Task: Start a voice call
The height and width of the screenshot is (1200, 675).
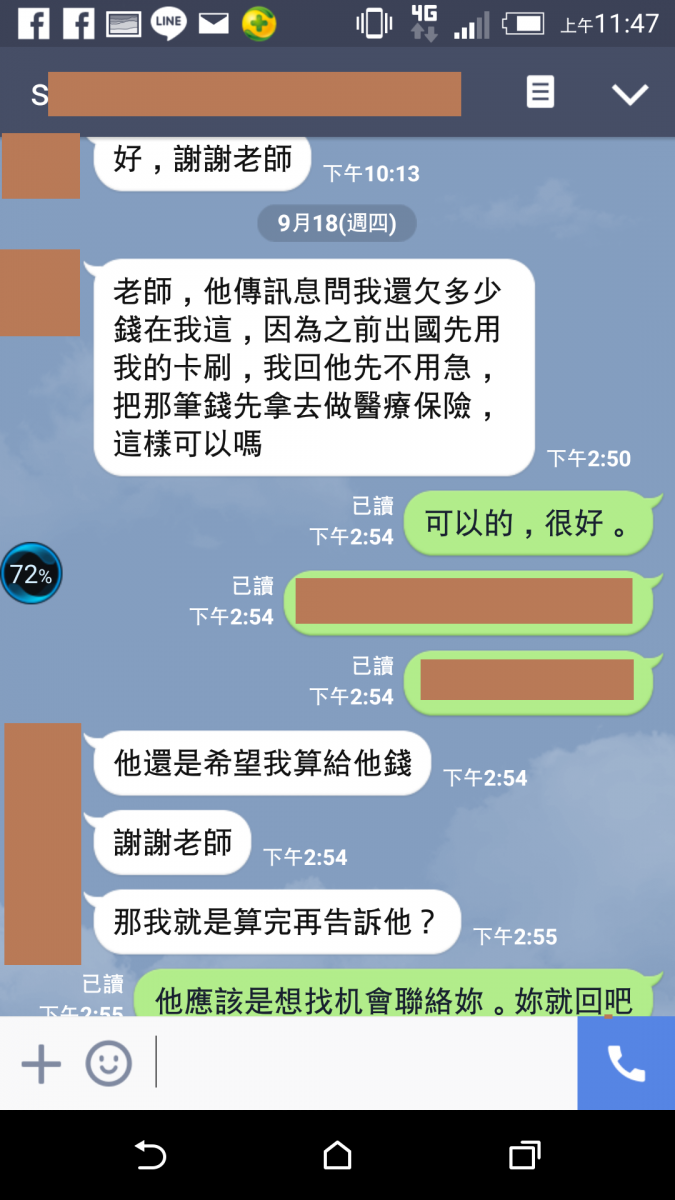Action: (626, 1063)
